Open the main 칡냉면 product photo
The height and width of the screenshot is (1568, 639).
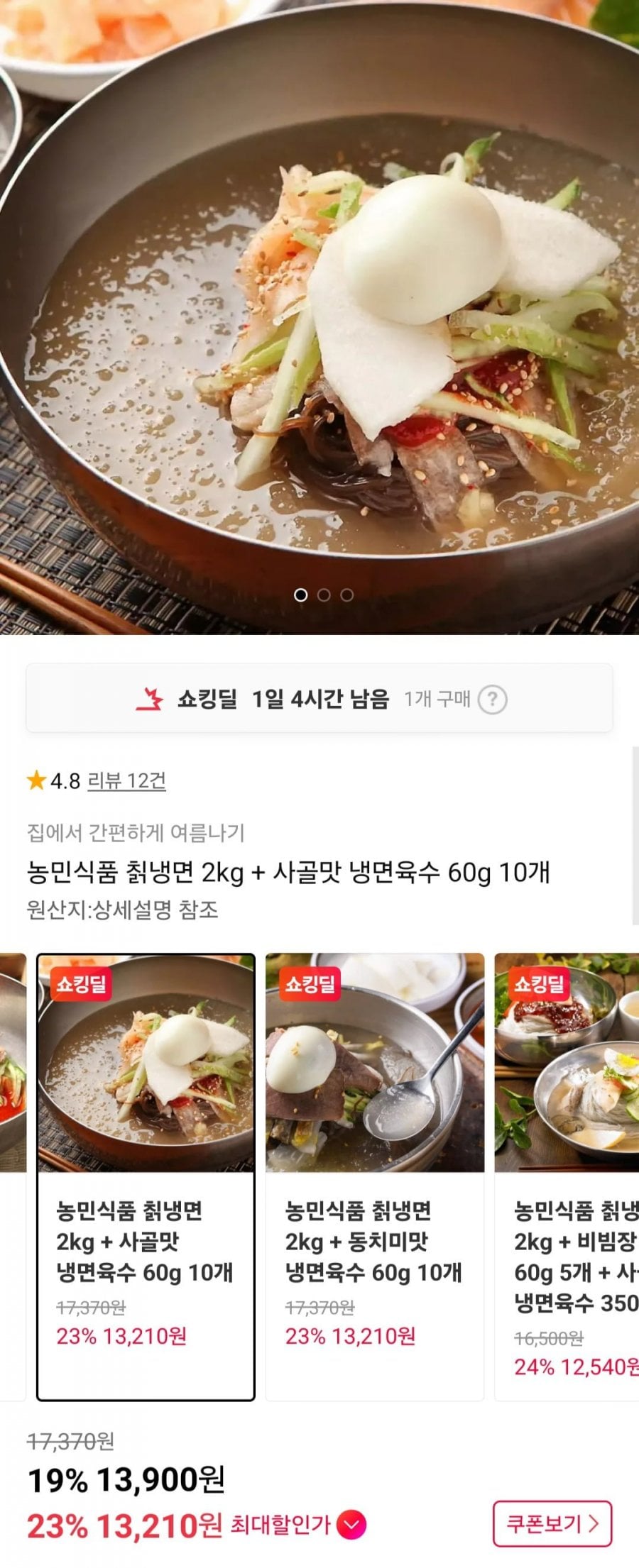coord(319,298)
